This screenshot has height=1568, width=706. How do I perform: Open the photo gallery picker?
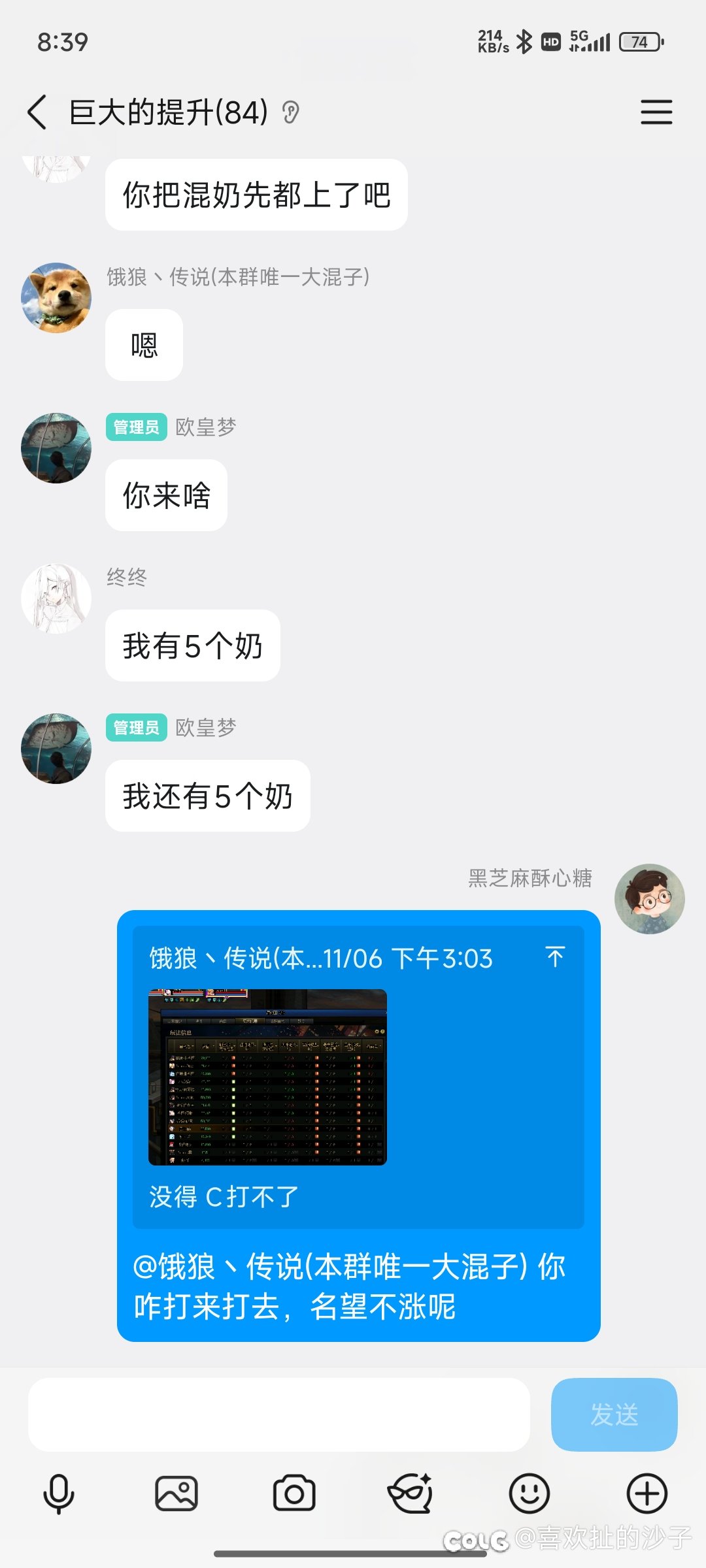point(176,1494)
